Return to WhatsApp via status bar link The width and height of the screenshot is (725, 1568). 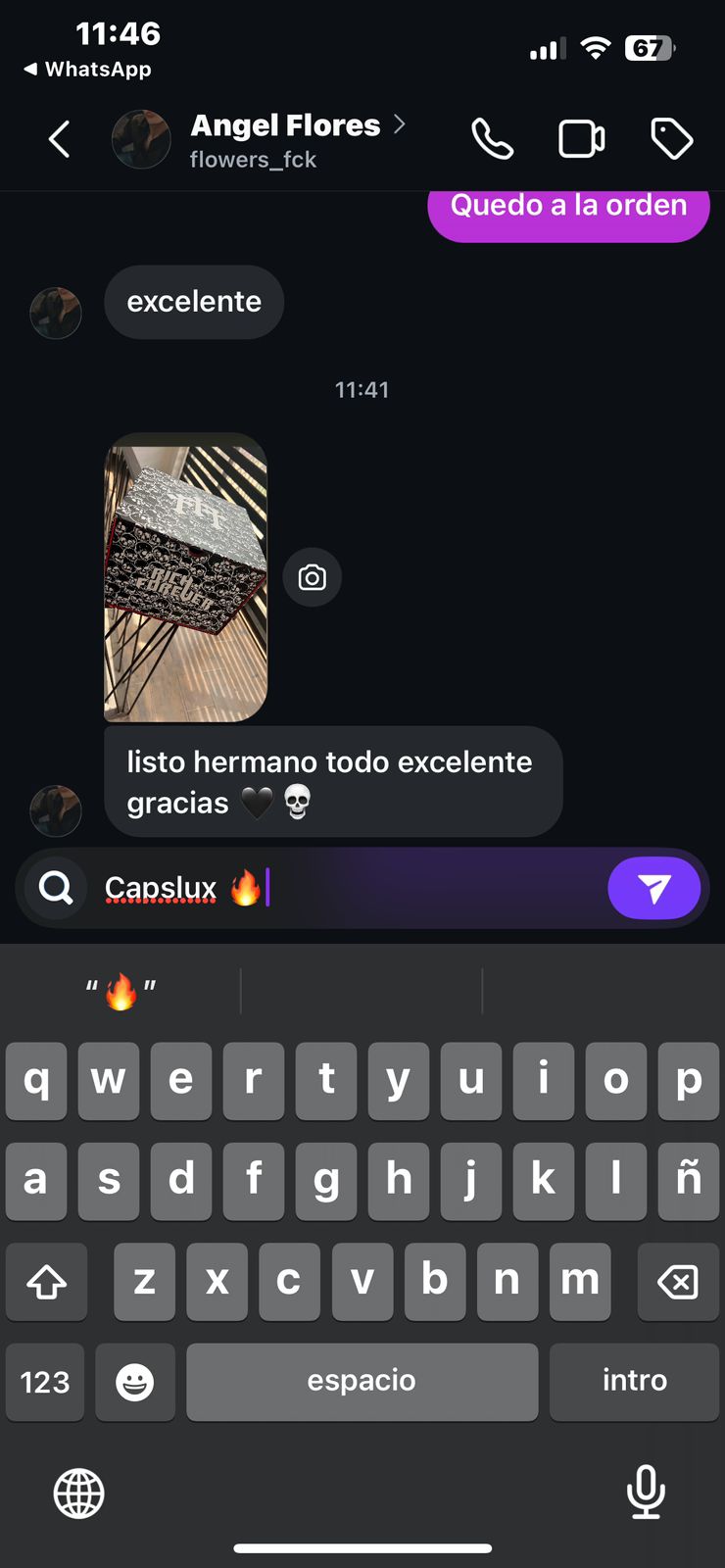click(88, 70)
